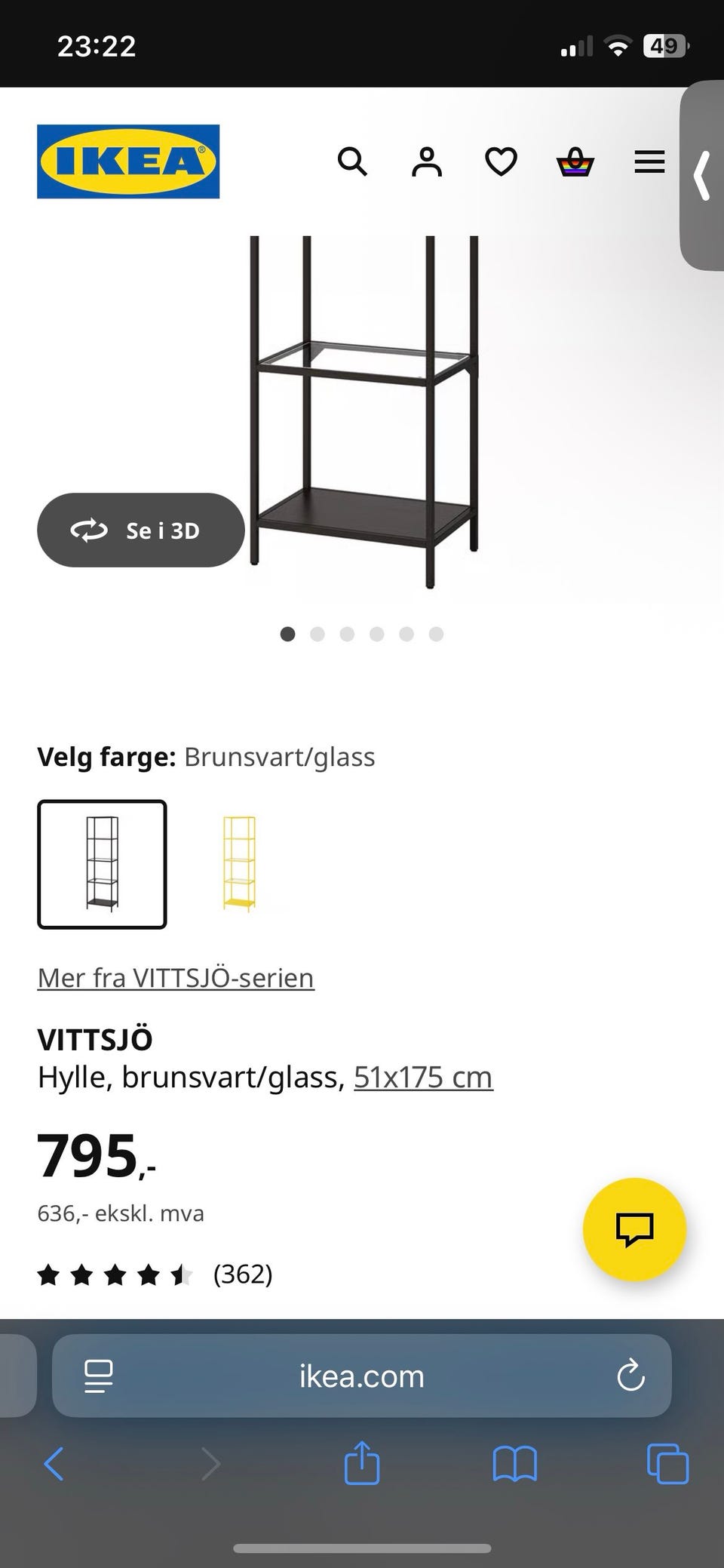This screenshot has width=724, height=1568.
Task: Select the last carousel page indicator
Action: tap(435, 635)
